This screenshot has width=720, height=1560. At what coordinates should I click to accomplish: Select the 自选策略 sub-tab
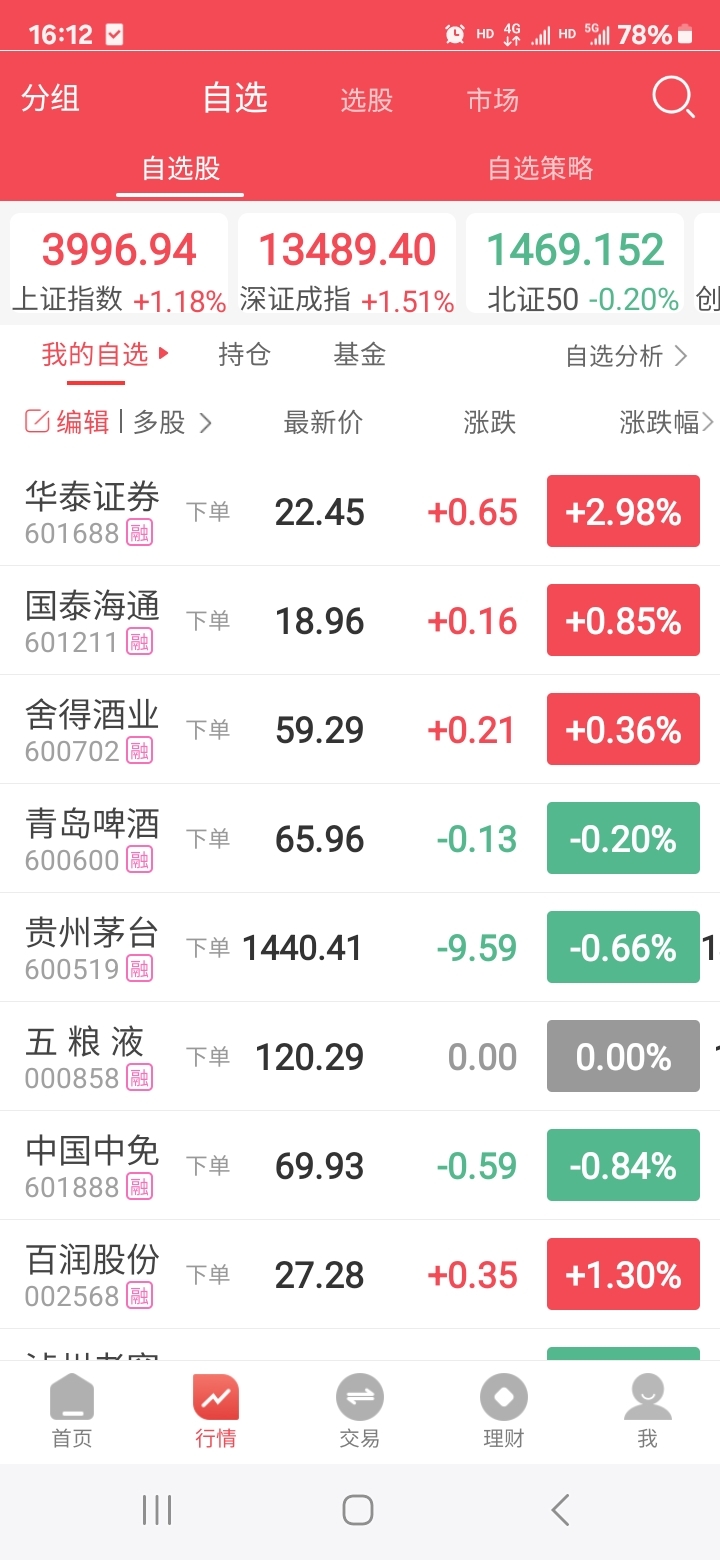(x=540, y=168)
